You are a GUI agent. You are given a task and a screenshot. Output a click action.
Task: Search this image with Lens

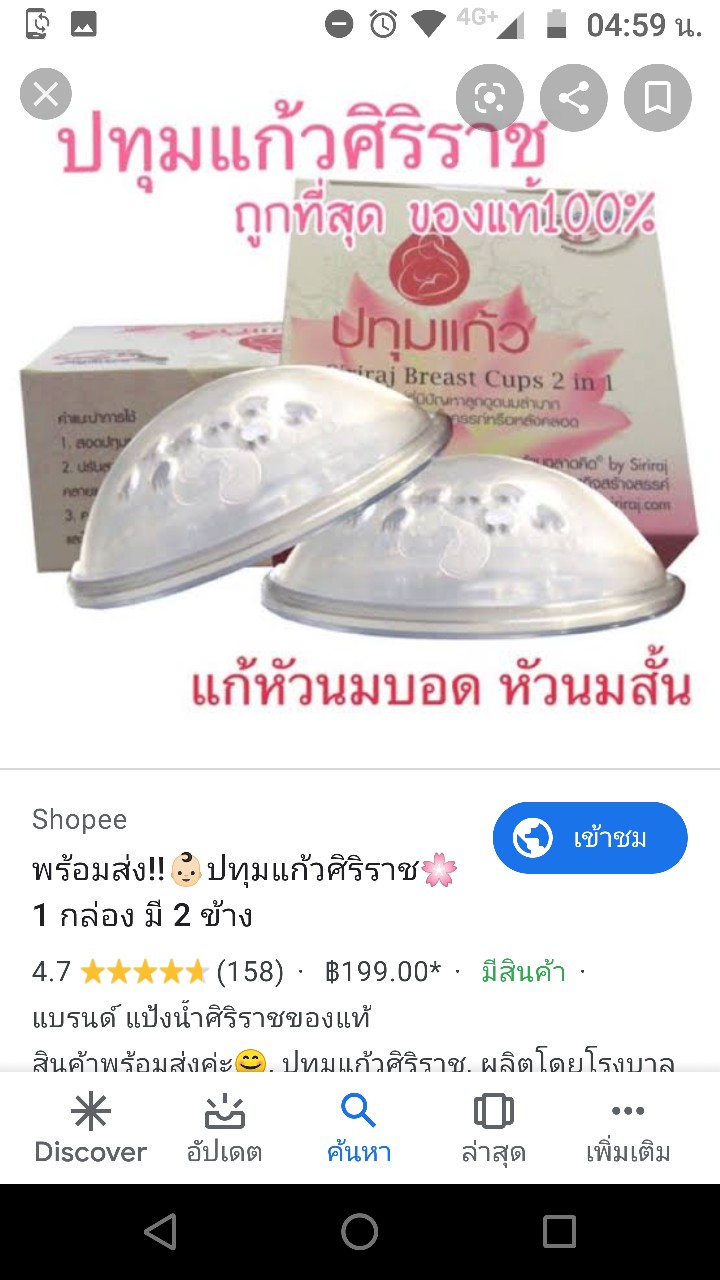[x=489, y=98]
